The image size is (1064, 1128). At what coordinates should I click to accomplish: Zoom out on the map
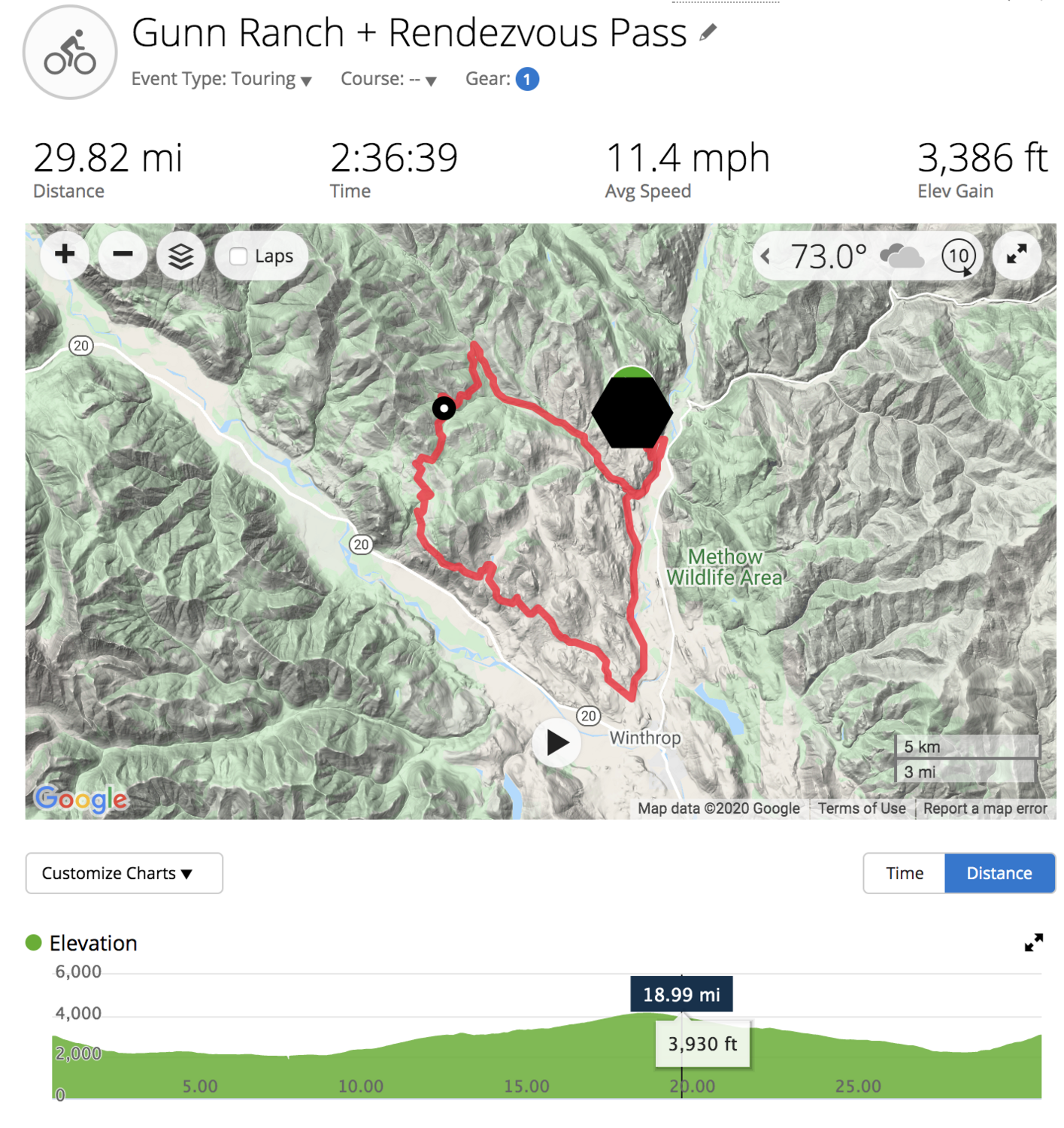(x=123, y=255)
